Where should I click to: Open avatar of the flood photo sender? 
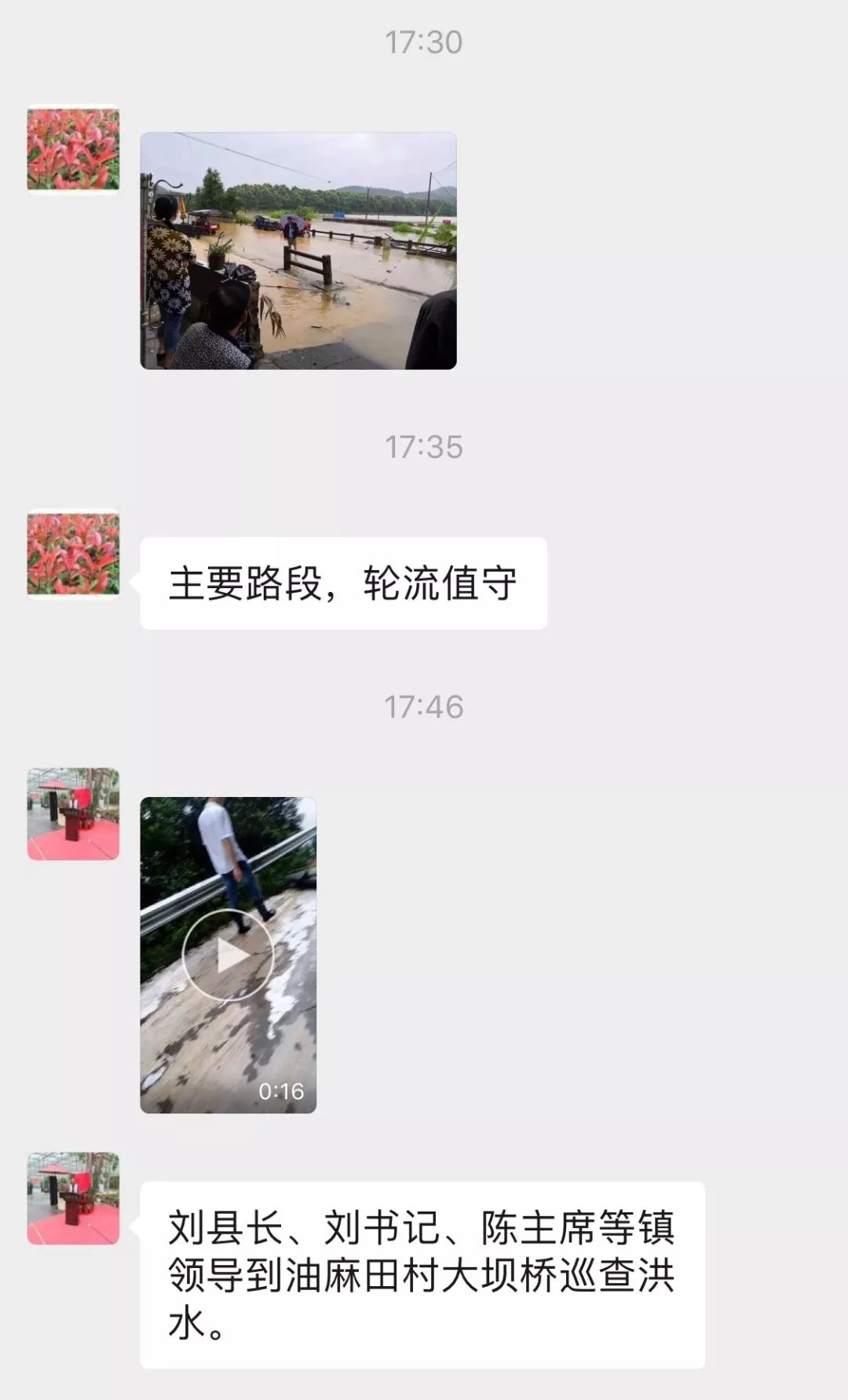(x=73, y=149)
